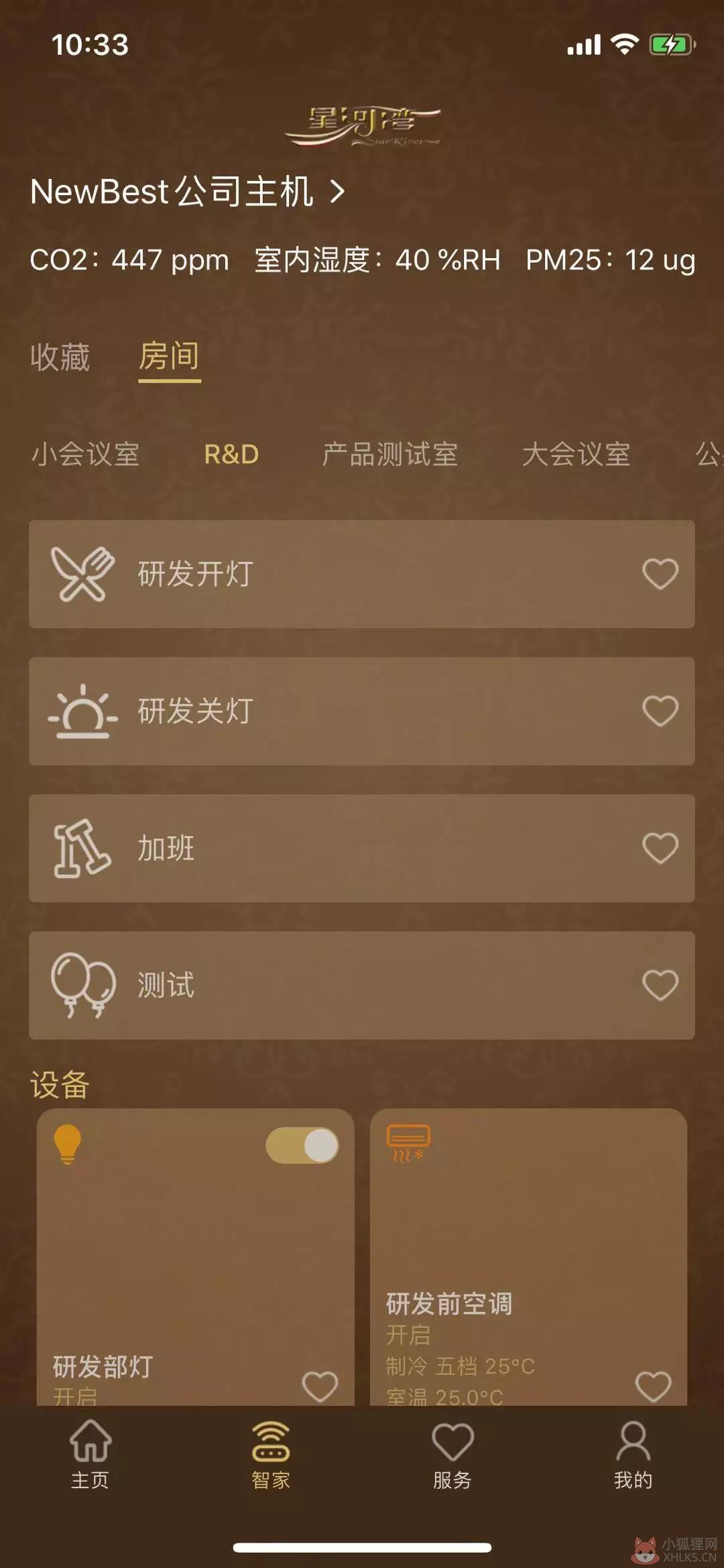
Task: Favorite the 研发前空调 device
Action: pyautogui.click(x=653, y=1386)
